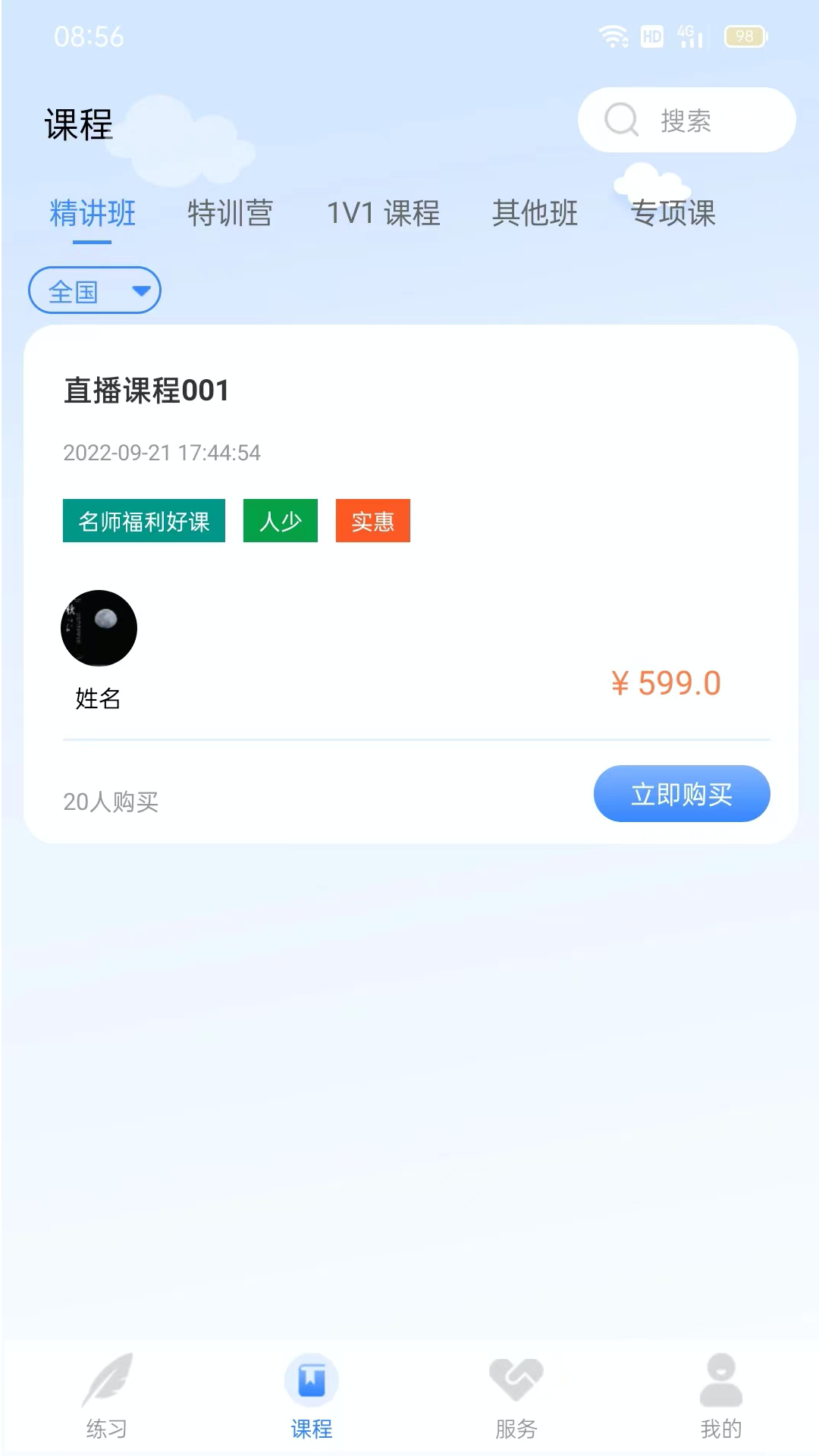Open the 直播课程001 course card

(x=146, y=391)
